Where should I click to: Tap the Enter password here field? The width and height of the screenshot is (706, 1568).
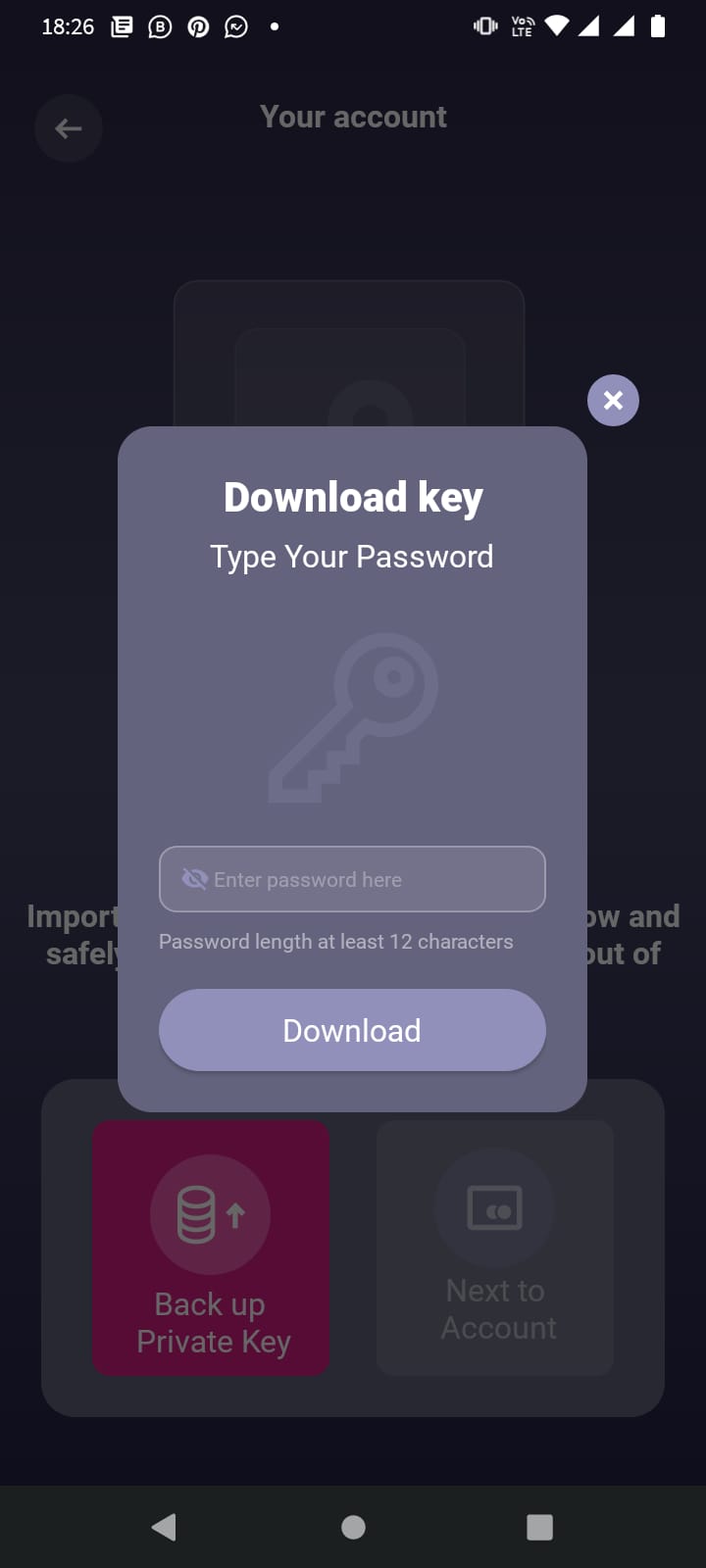tap(352, 879)
